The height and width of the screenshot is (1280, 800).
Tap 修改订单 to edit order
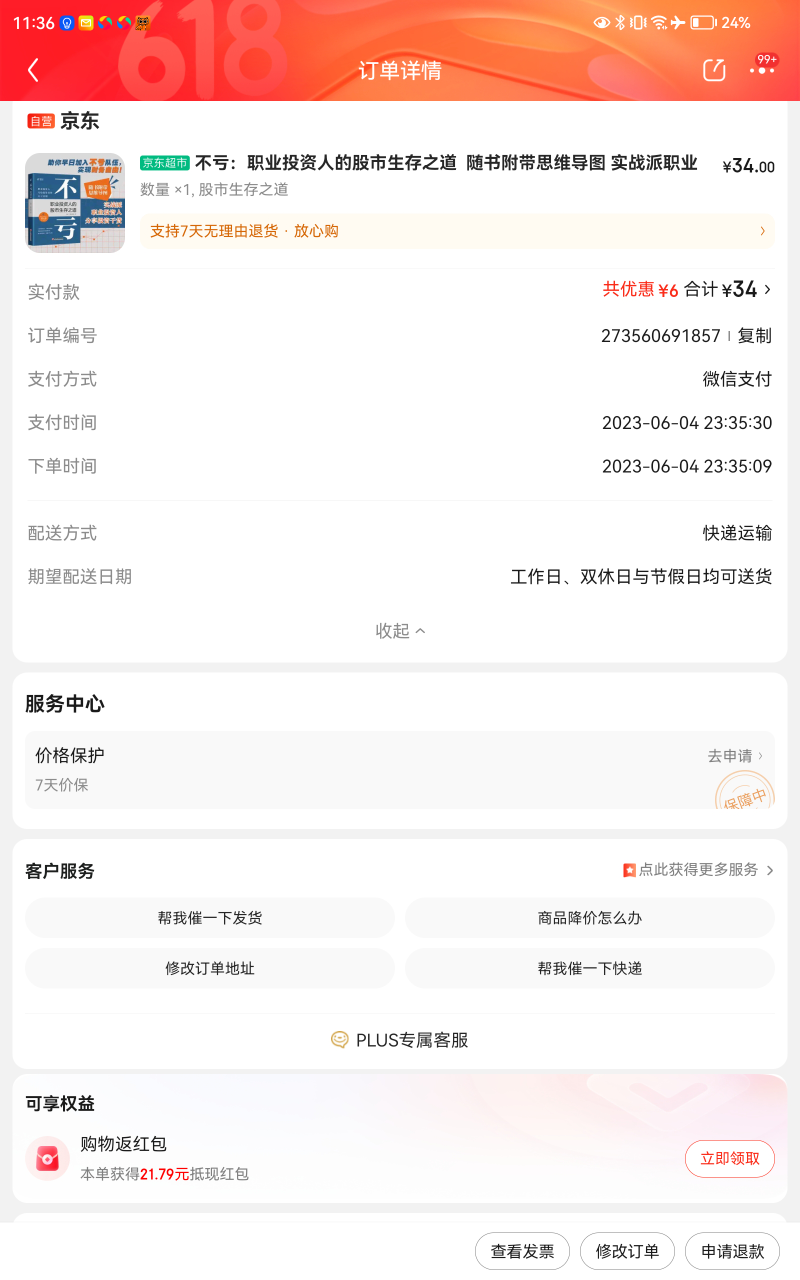click(627, 1251)
